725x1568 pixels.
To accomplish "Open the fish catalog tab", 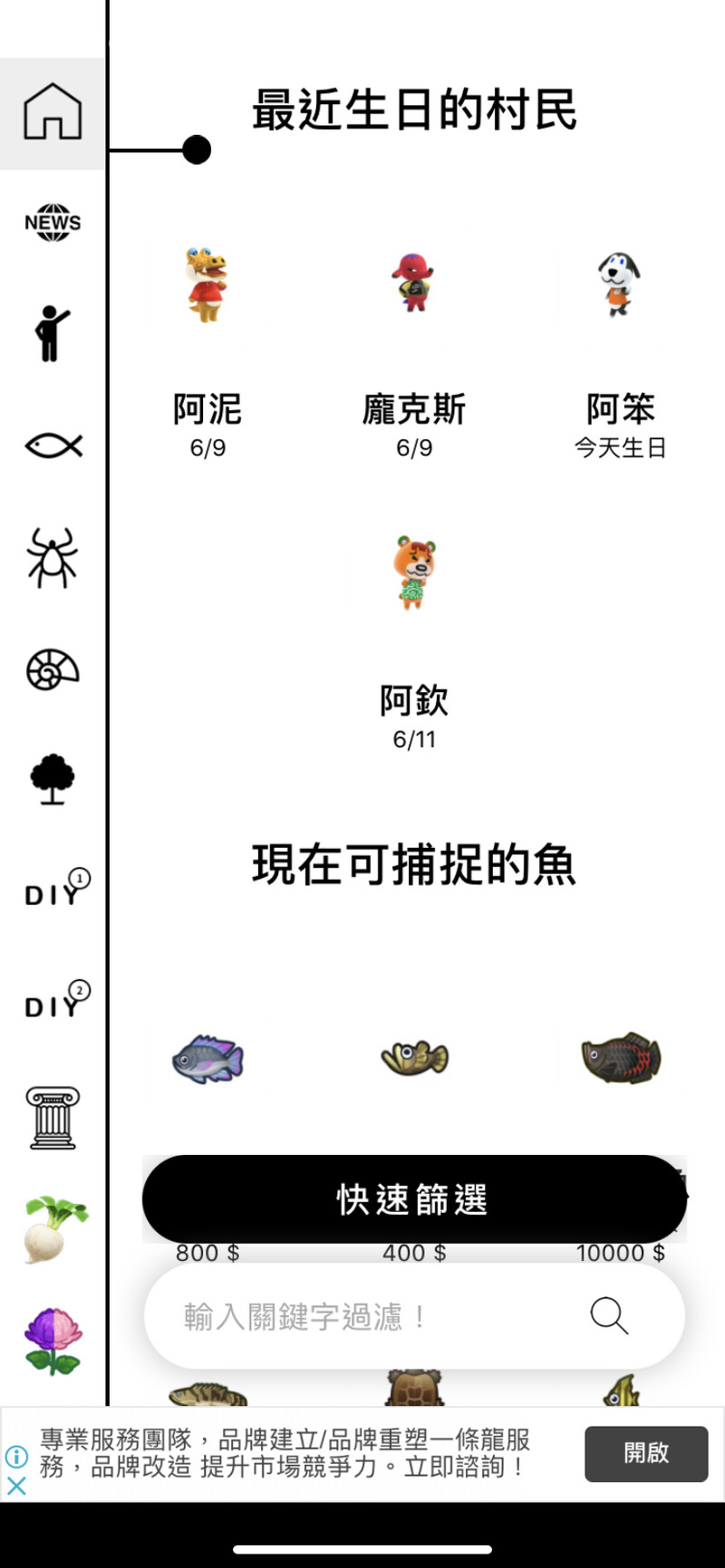I will tap(53, 445).
